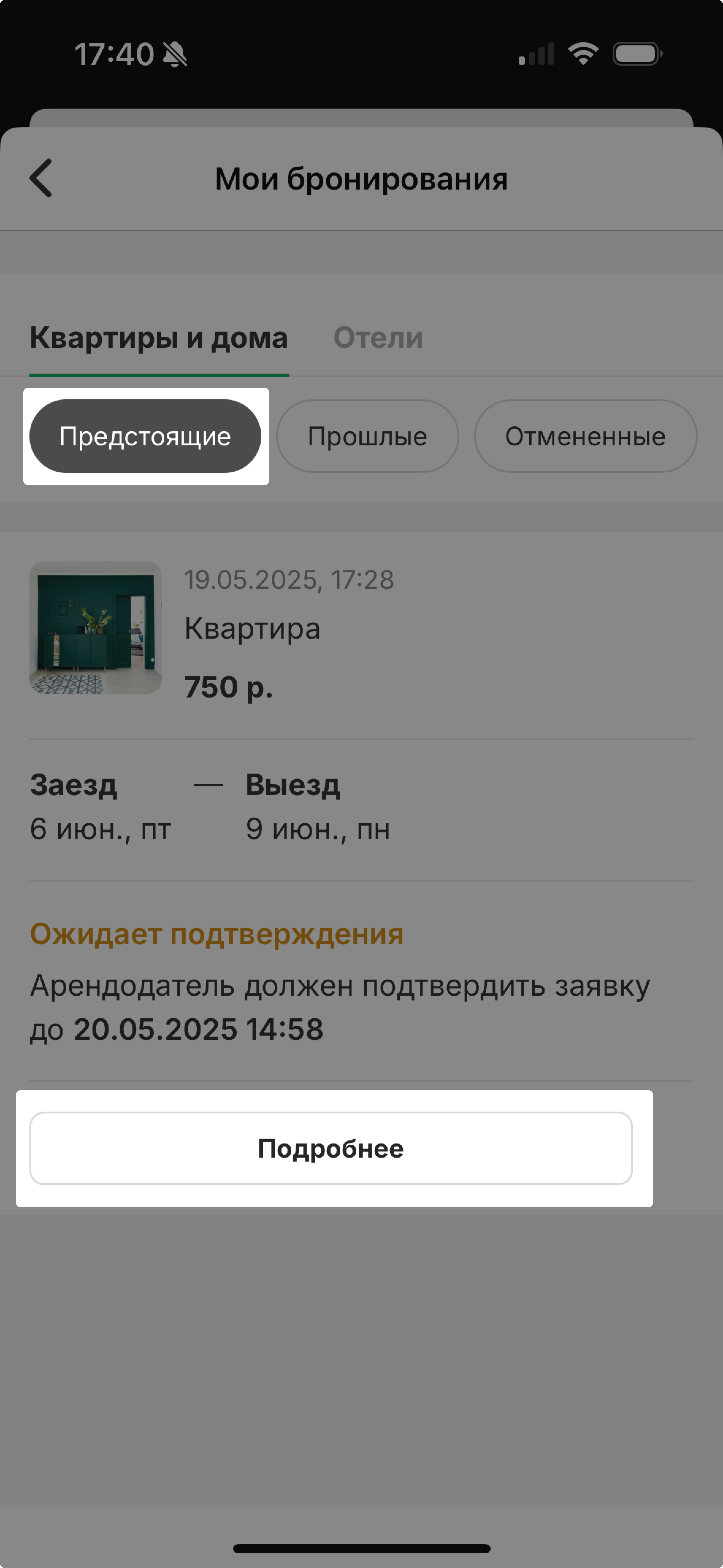The width and height of the screenshot is (723, 1568).
Task: Select the Предстоящие filter chip
Action: 145,436
